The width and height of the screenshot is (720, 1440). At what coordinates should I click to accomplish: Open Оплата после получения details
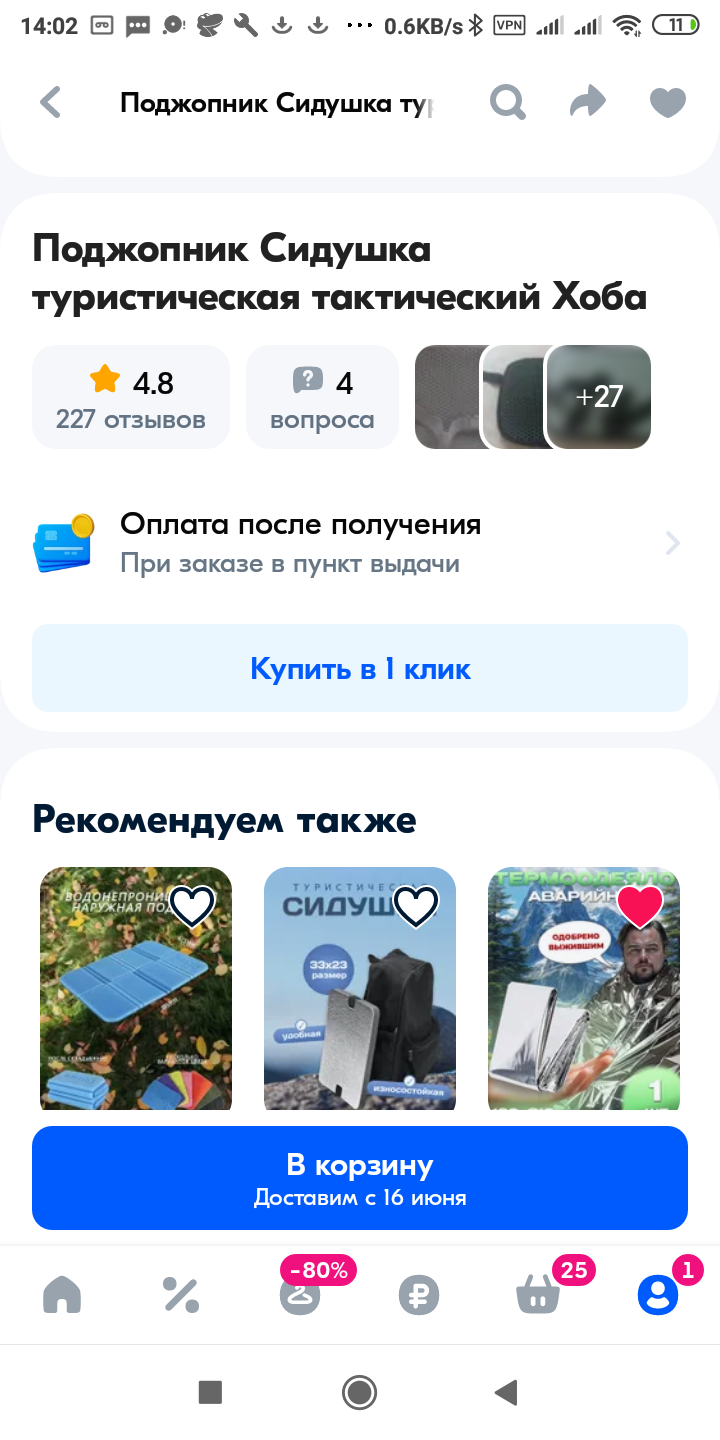click(360, 543)
